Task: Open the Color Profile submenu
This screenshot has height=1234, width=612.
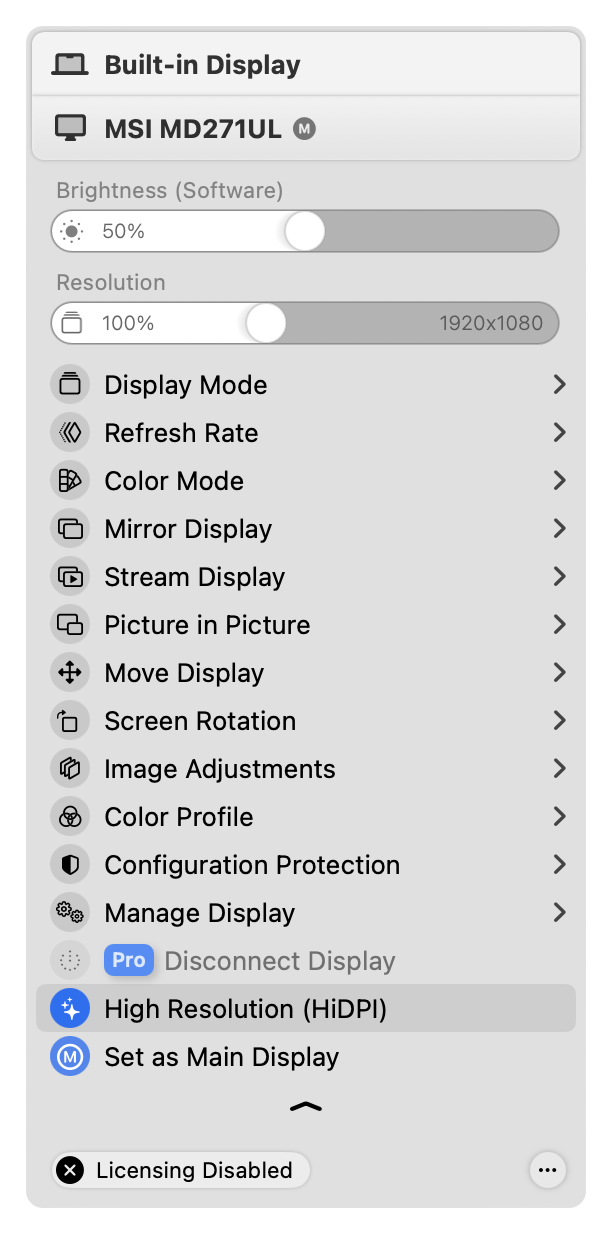Action: click(x=305, y=817)
